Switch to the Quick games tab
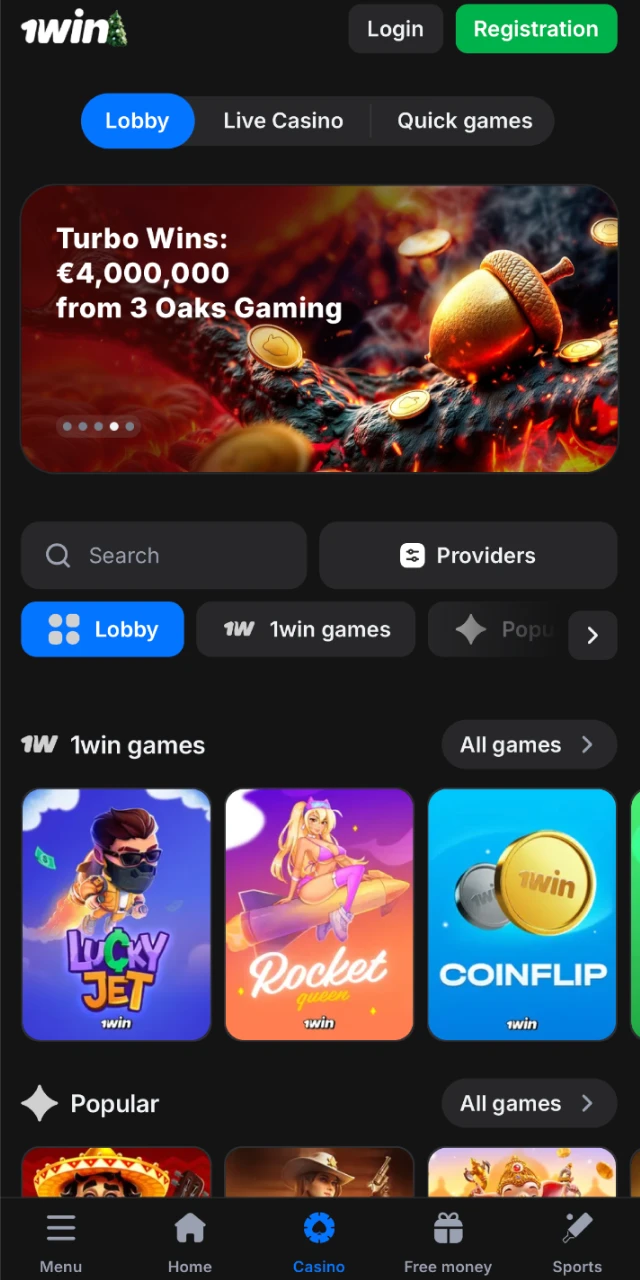 point(464,121)
